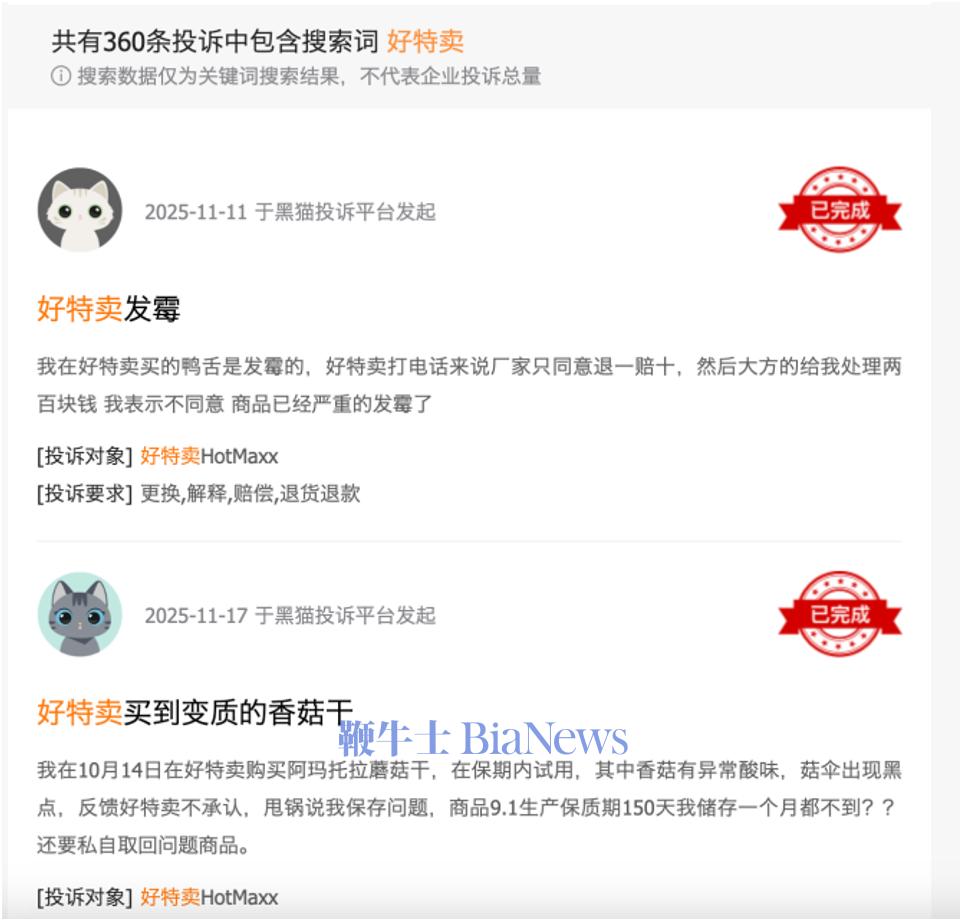Tap the gray cat avatar of the 2025-11-17 complaint
Image resolution: width=967 pixels, height=924 pixels.
pos(80,614)
